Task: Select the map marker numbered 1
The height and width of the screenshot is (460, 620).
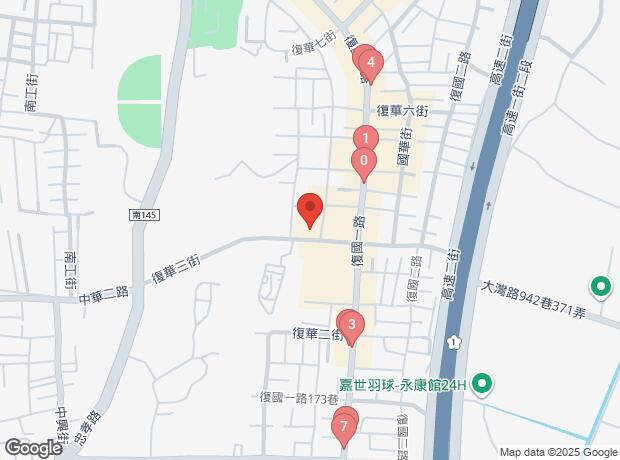Action: (x=366, y=140)
